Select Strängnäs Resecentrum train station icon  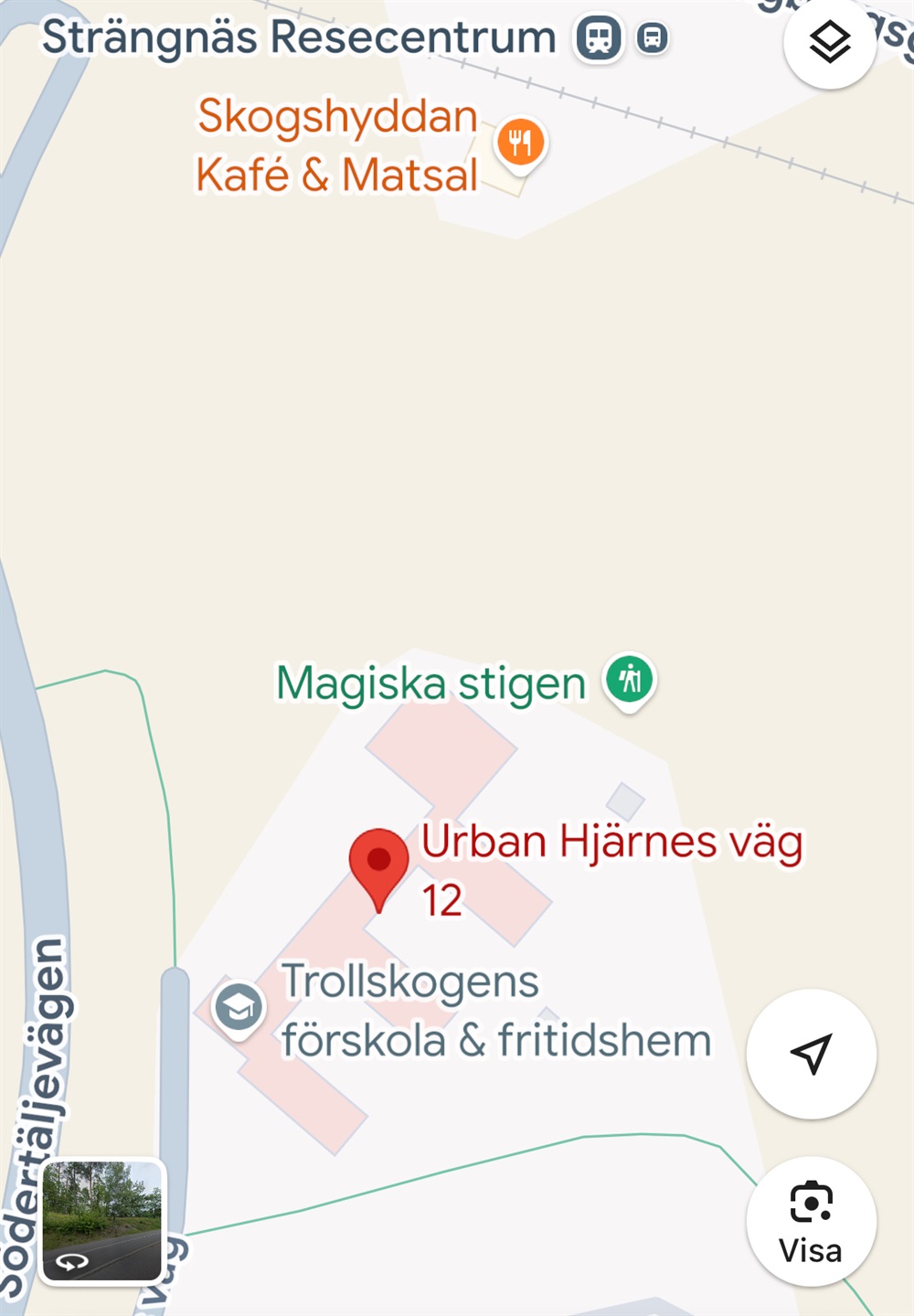[x=599, y=38]
